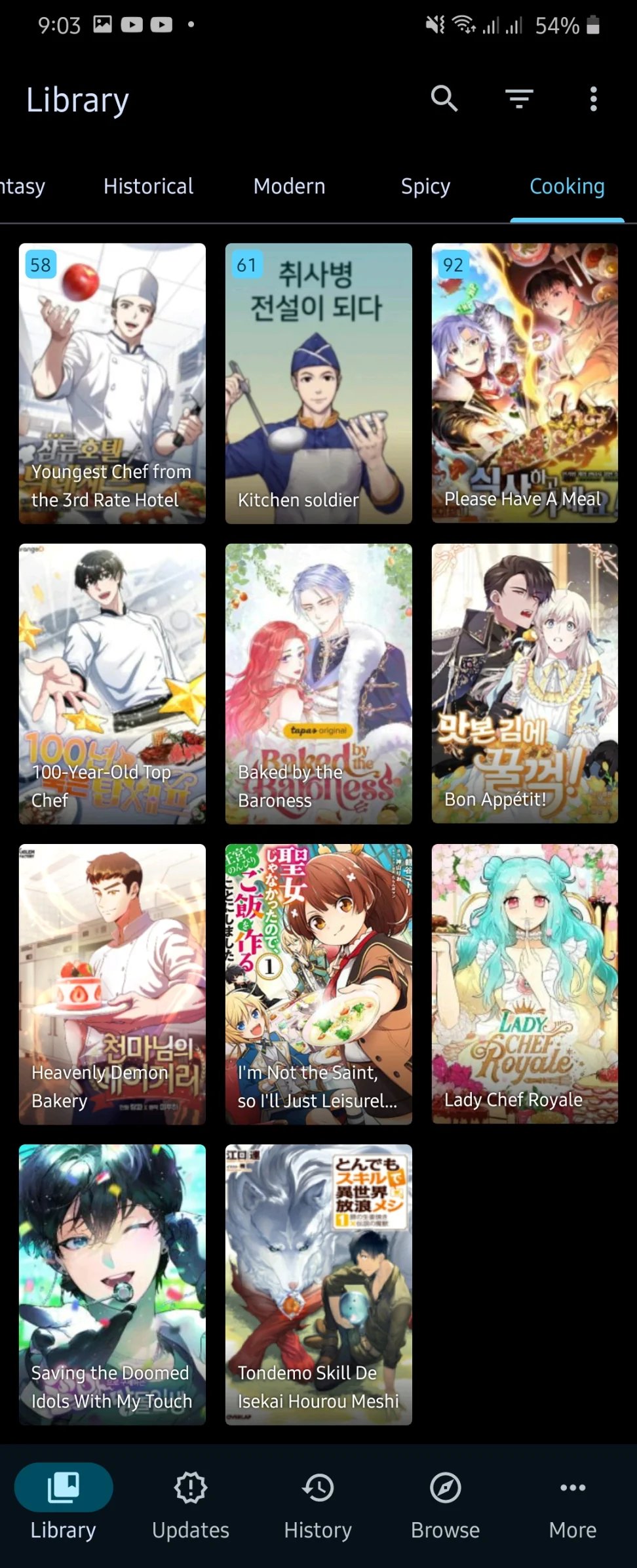Switch to the Historical category tab
637x1568 pixels.
[148, 186]
